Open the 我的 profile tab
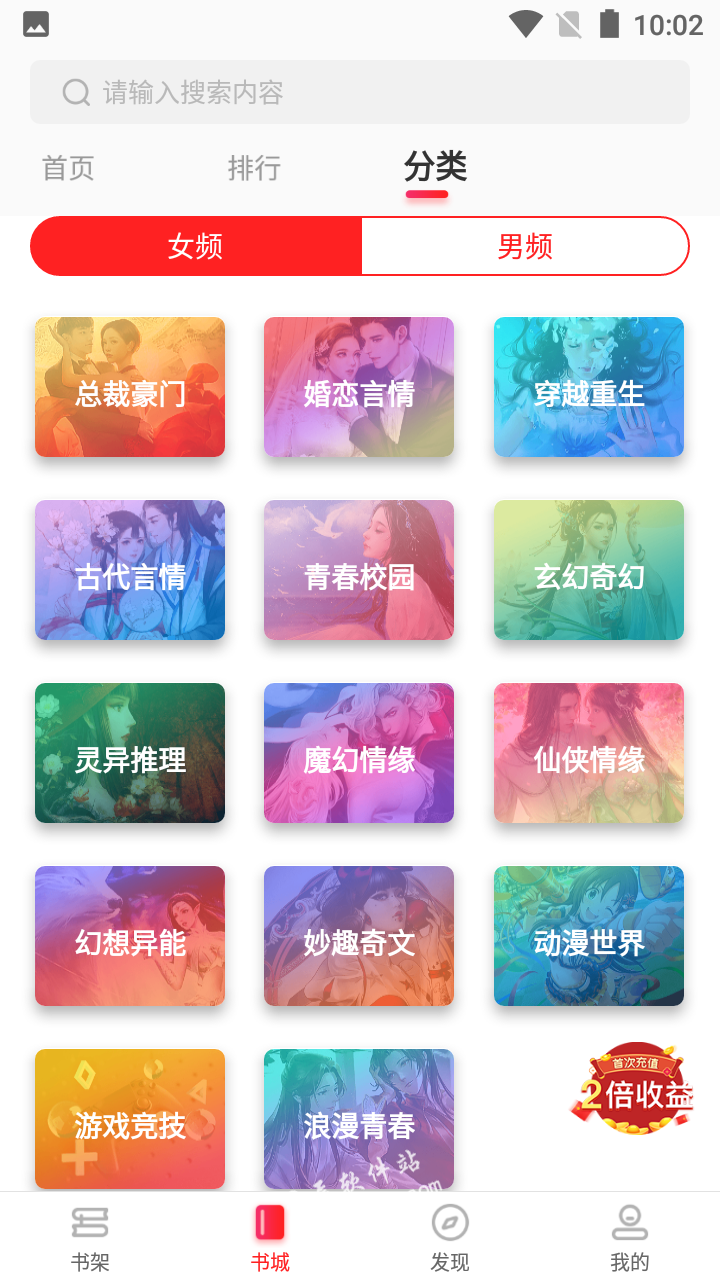 click(630, 1238)
